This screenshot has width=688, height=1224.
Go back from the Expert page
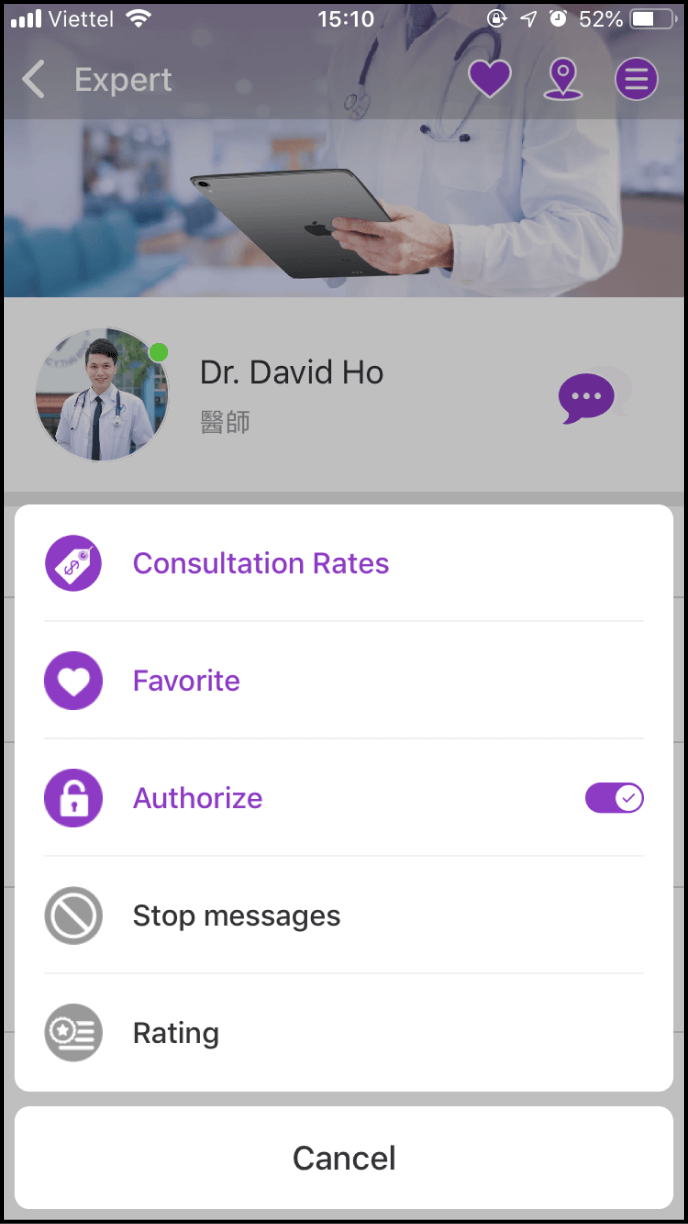(34, 79)
